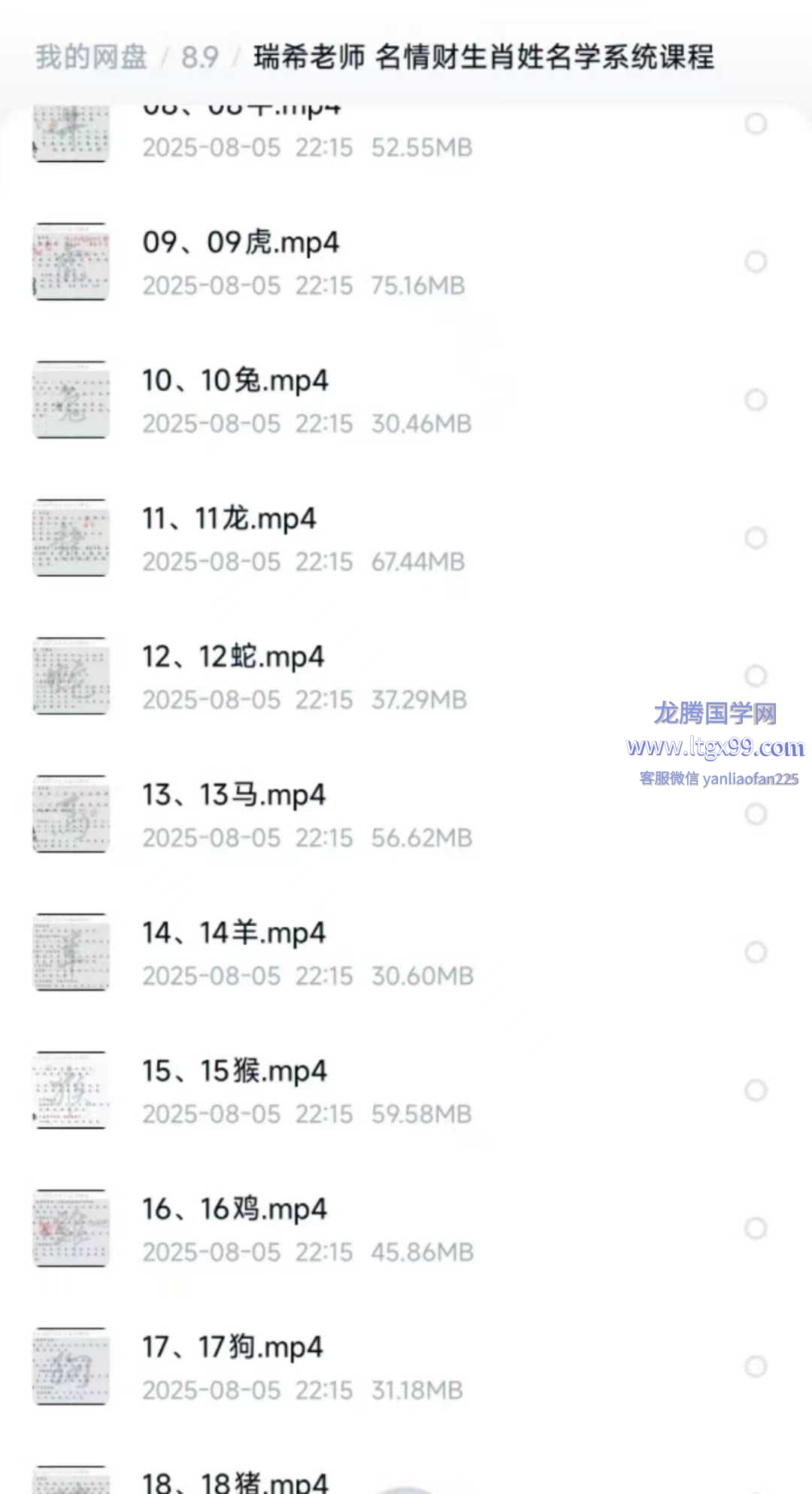Select the checkbox for 12蛇.mp4
Screen dimensions: 812x1494
click(x=756, y=676)
